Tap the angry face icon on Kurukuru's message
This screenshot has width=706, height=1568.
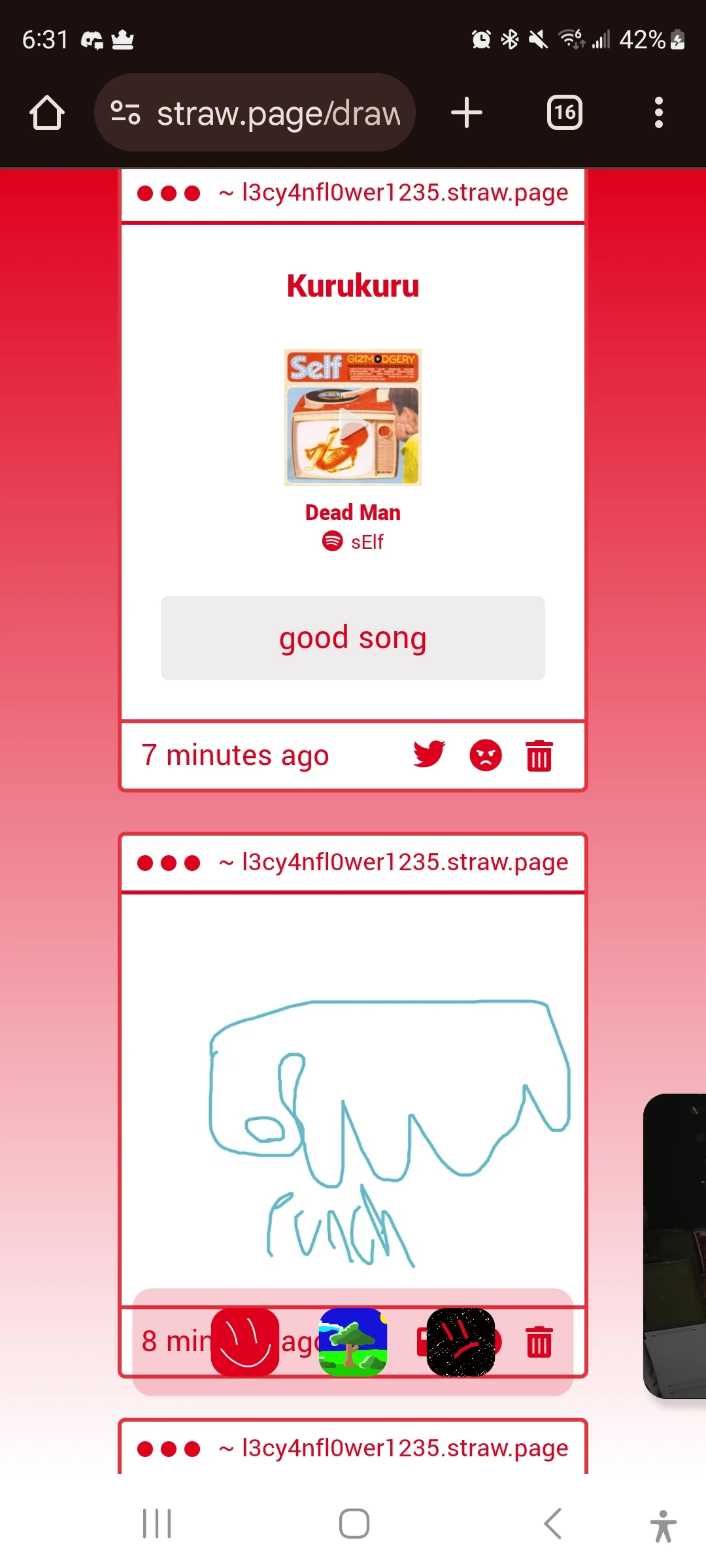pos(486,755)
